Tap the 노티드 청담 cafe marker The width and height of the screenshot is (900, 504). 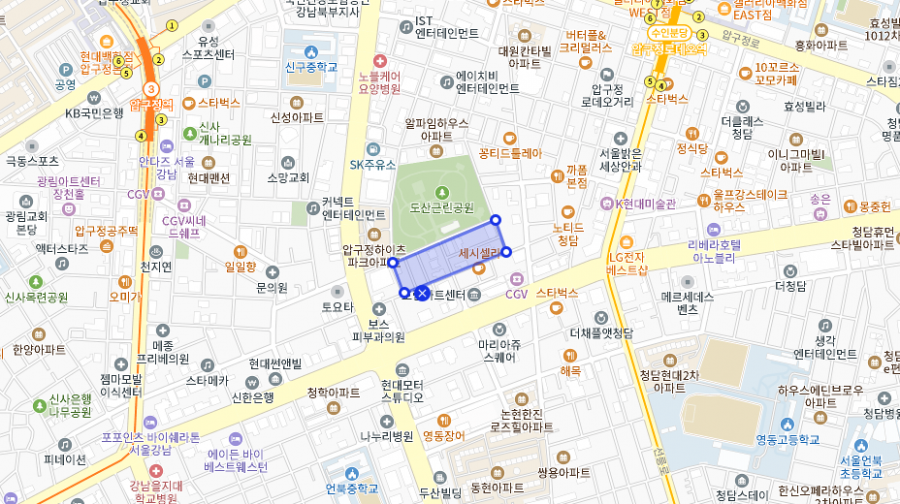[568, 212]
